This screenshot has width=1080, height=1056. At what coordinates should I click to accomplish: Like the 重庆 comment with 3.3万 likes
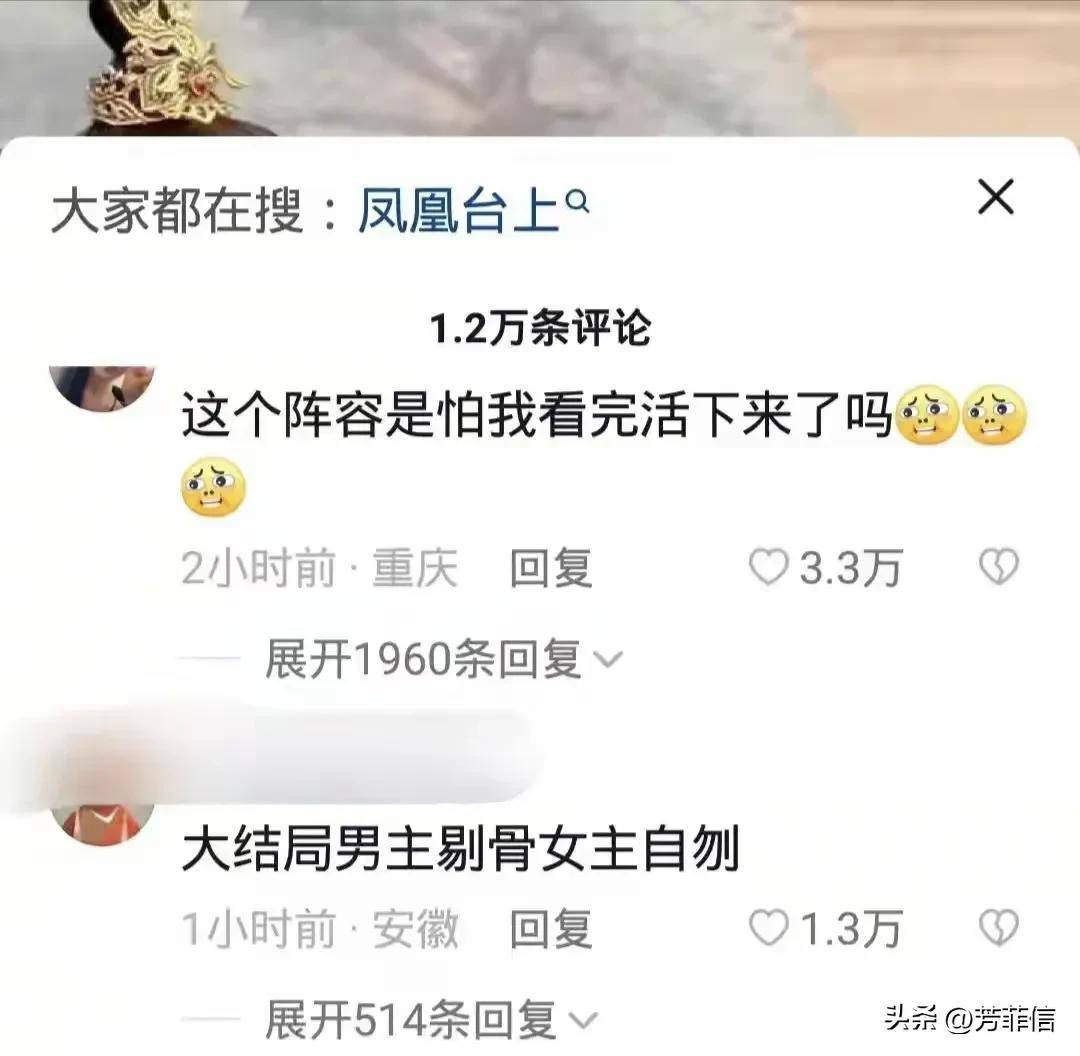769,569
